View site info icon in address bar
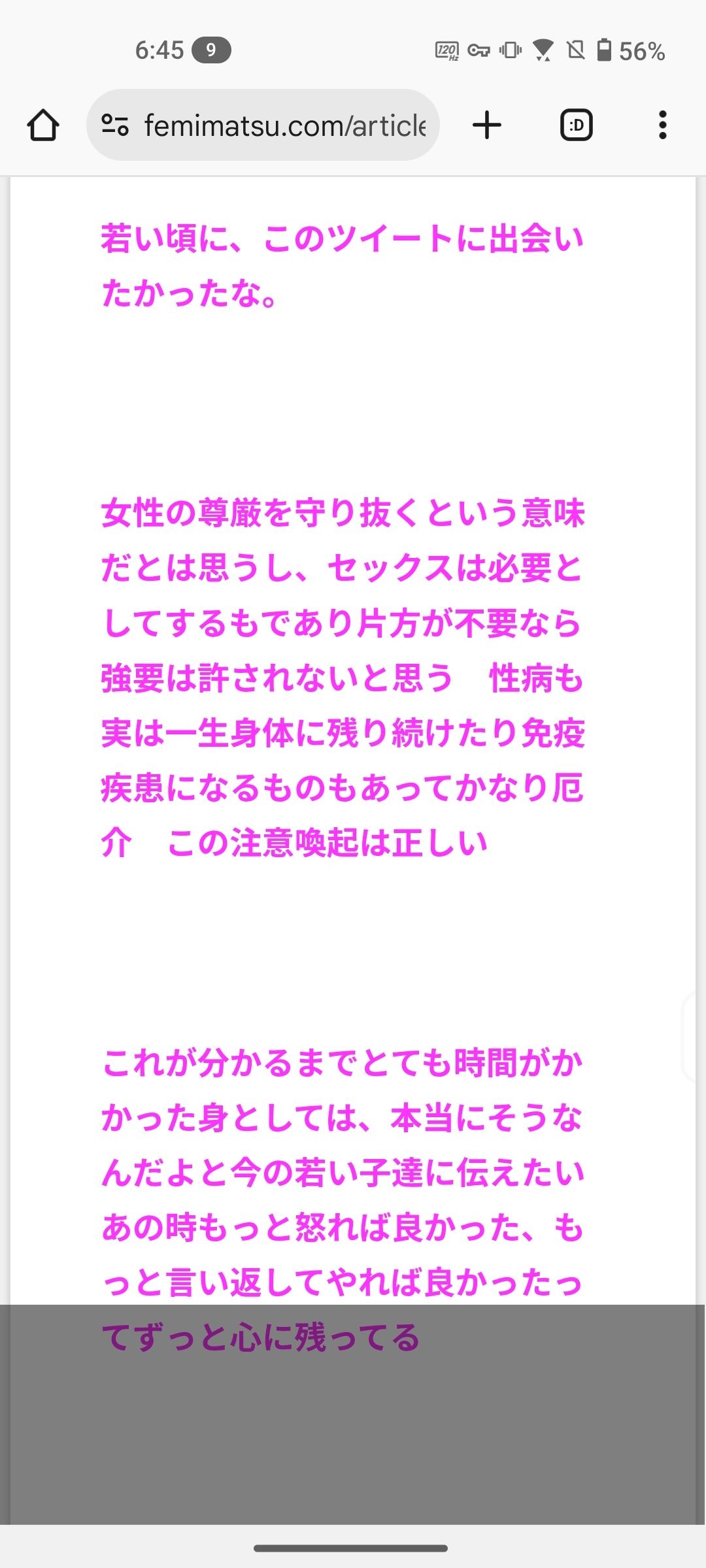Screen dimensions: 706x1568 [x=115, y=125]
